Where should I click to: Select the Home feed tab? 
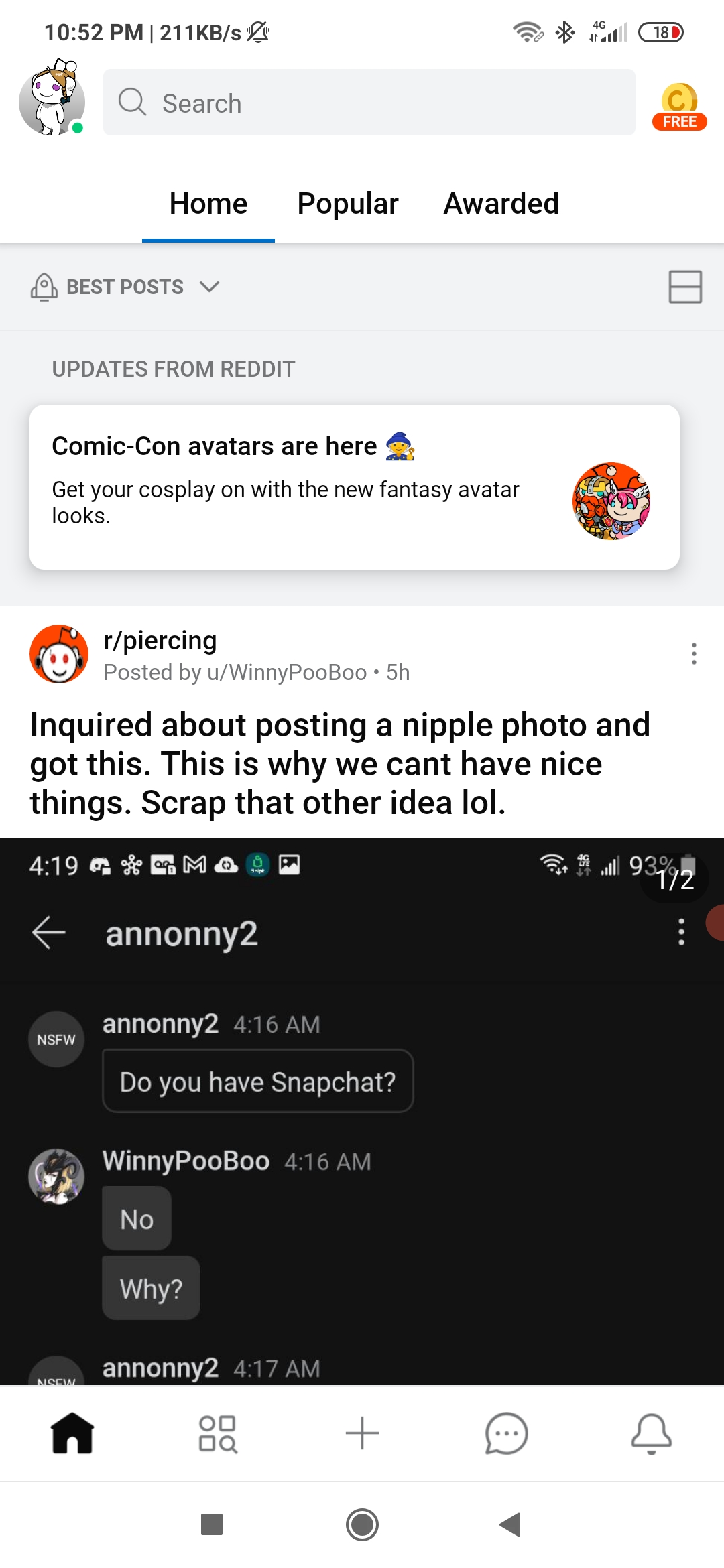point(208,204)
